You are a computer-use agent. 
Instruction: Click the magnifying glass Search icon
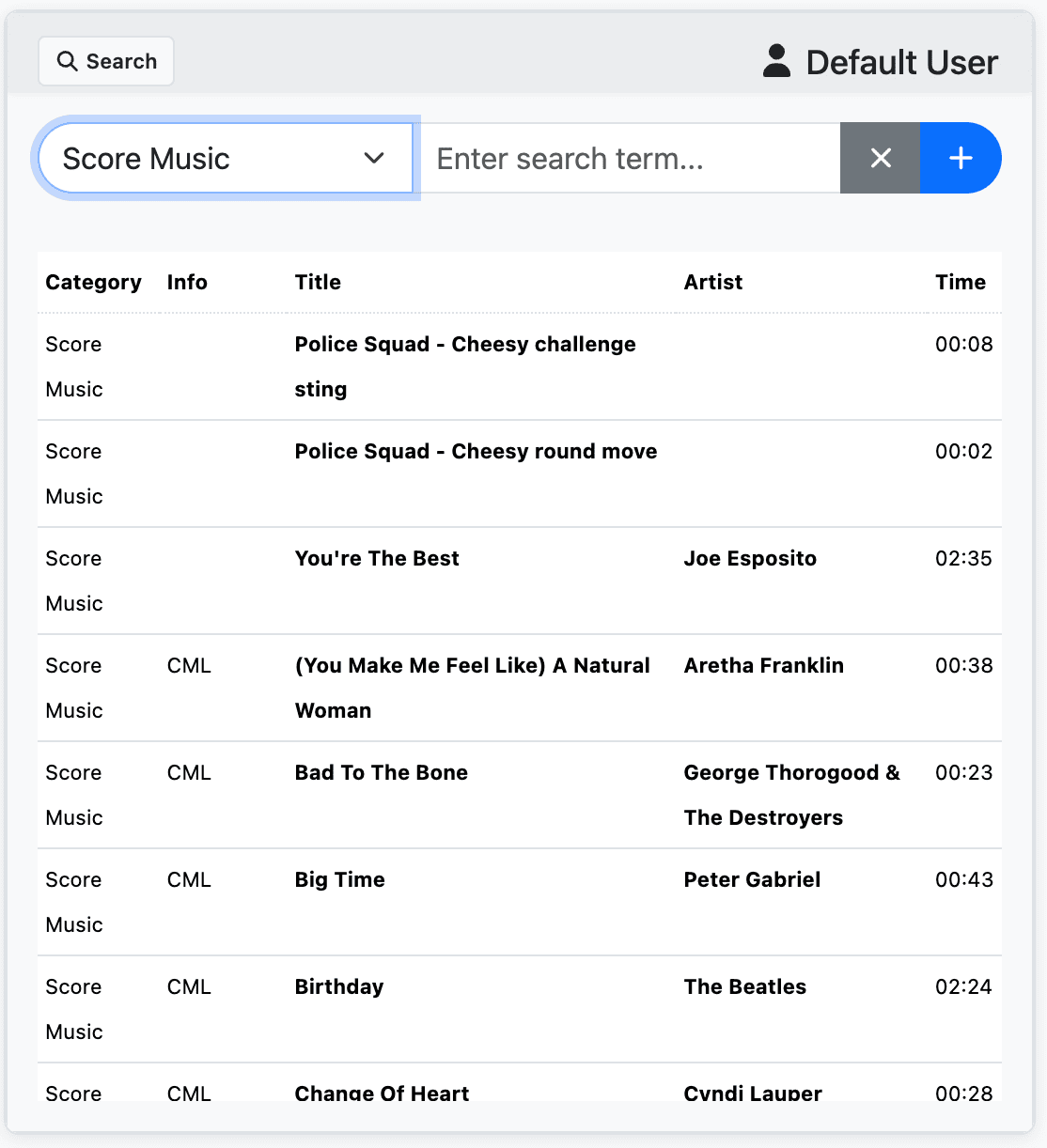(x=69, y=60)
